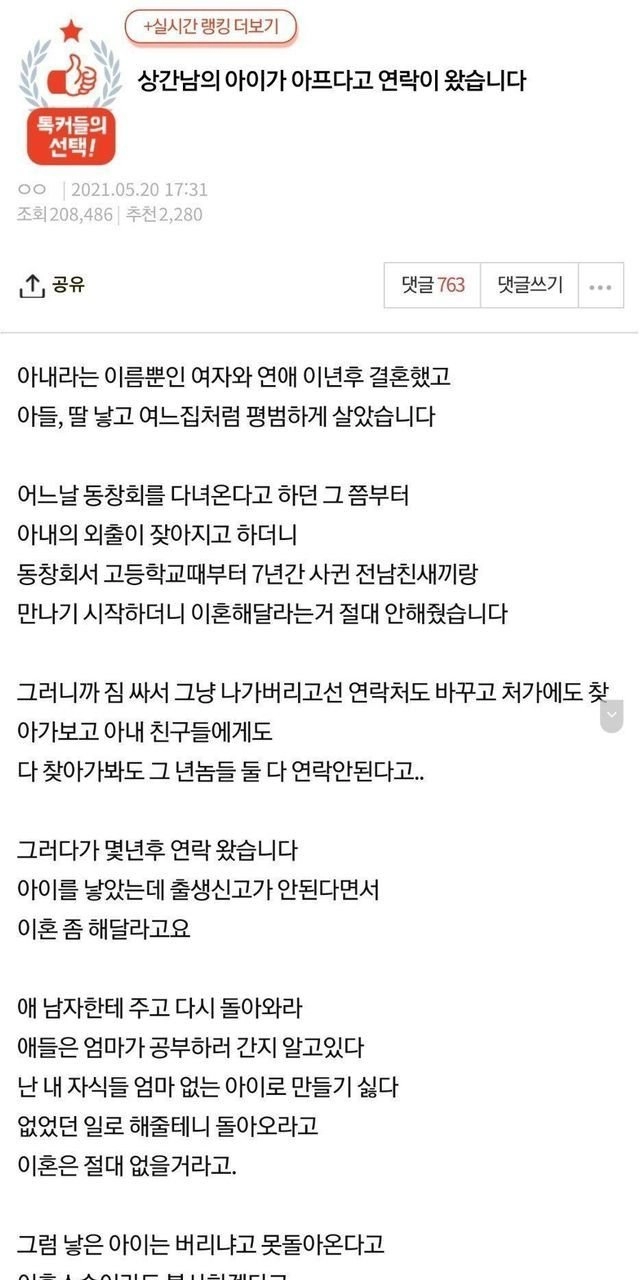Open the 실시간 랭킹 더보기 link
This screenshot has height=1280, width=640.
[x=211, y=26]
